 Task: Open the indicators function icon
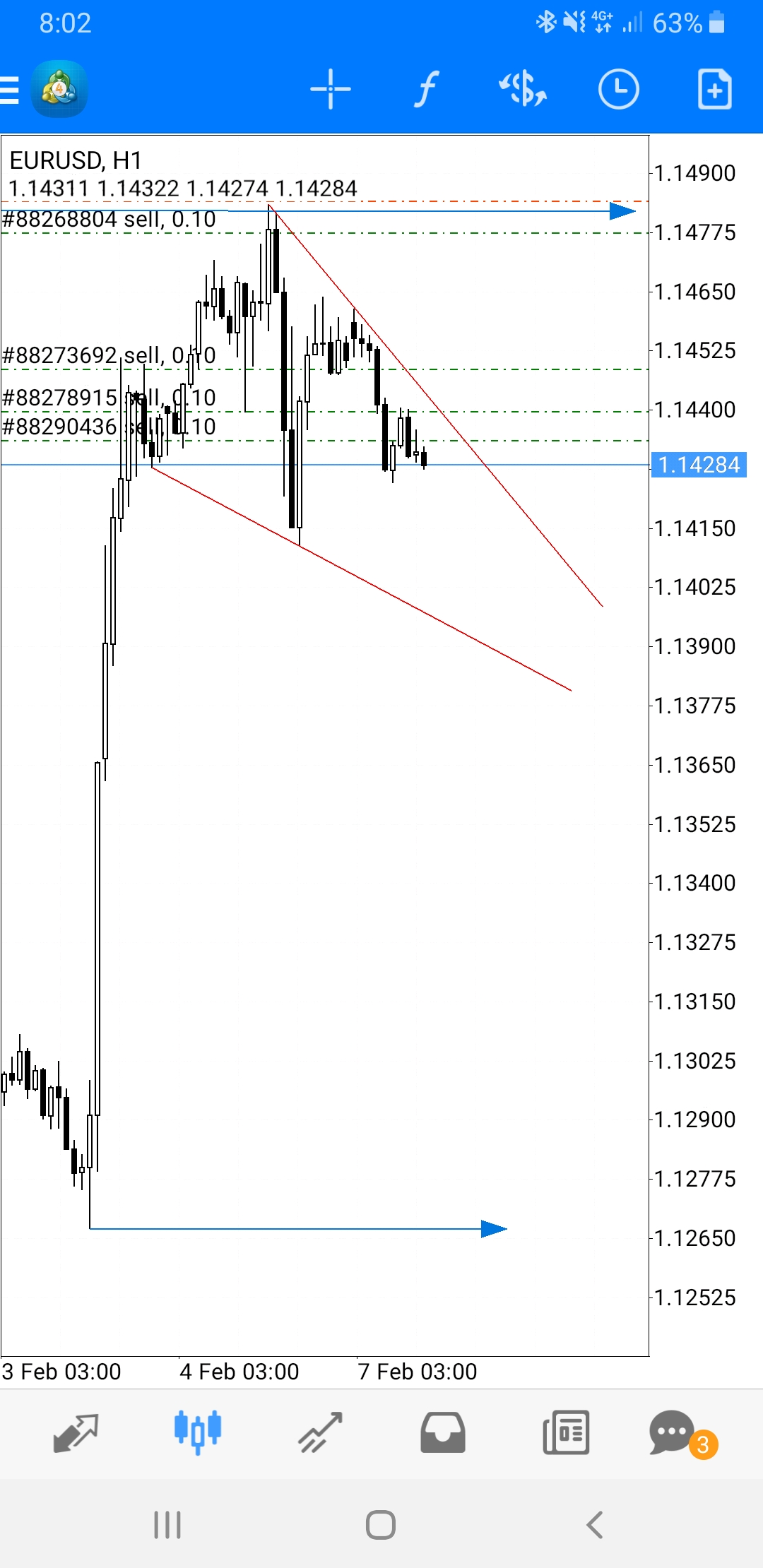(426, 90)
